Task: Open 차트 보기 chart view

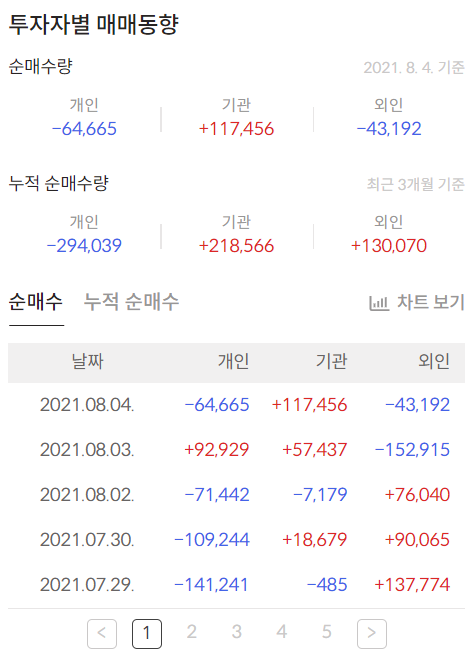Action: click(417, 302)
